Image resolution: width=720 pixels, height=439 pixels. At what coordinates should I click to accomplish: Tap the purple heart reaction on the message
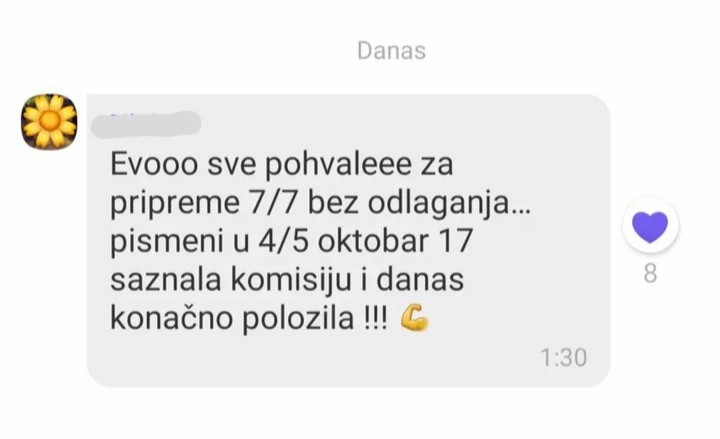[650, 227]
